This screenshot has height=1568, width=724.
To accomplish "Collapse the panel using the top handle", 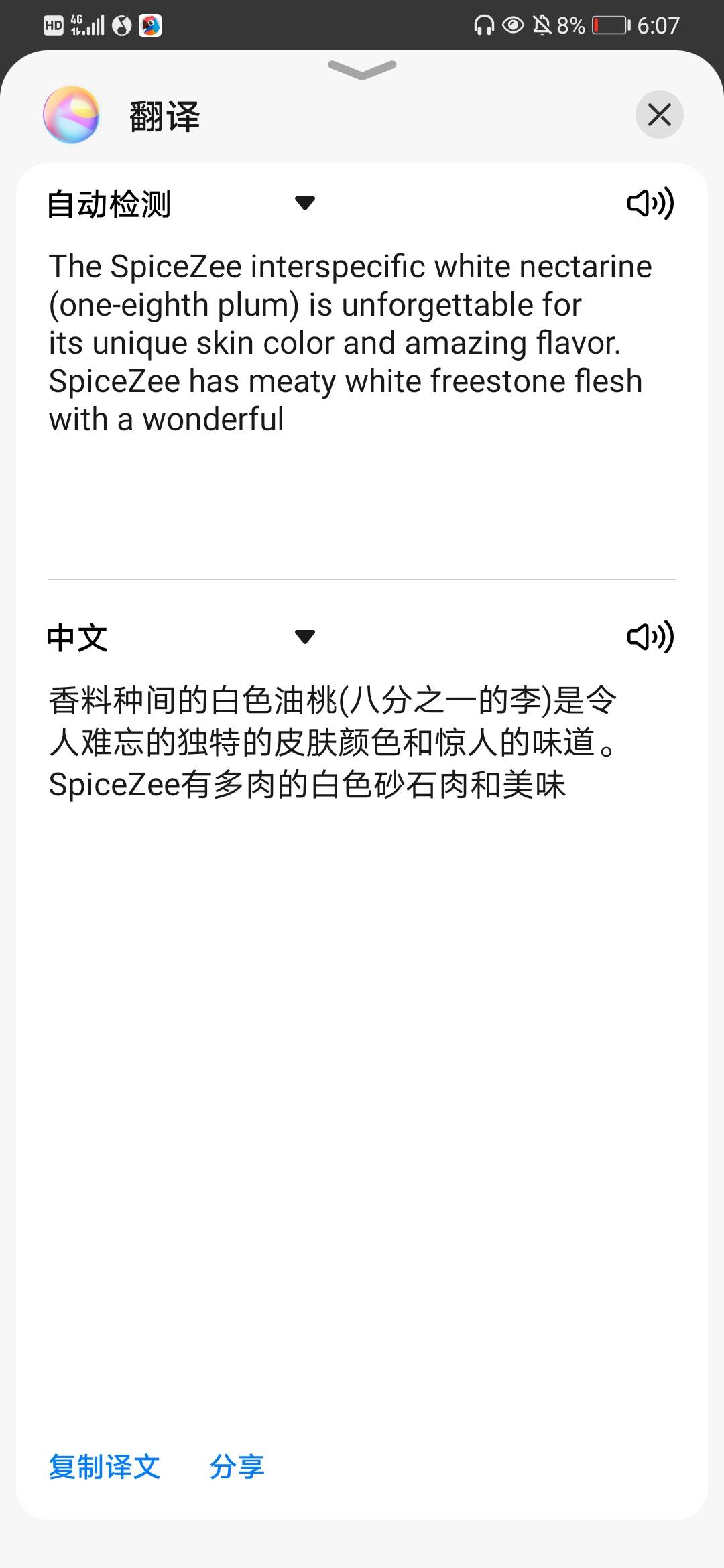I will pyautogui.click(x=362, y=69).
